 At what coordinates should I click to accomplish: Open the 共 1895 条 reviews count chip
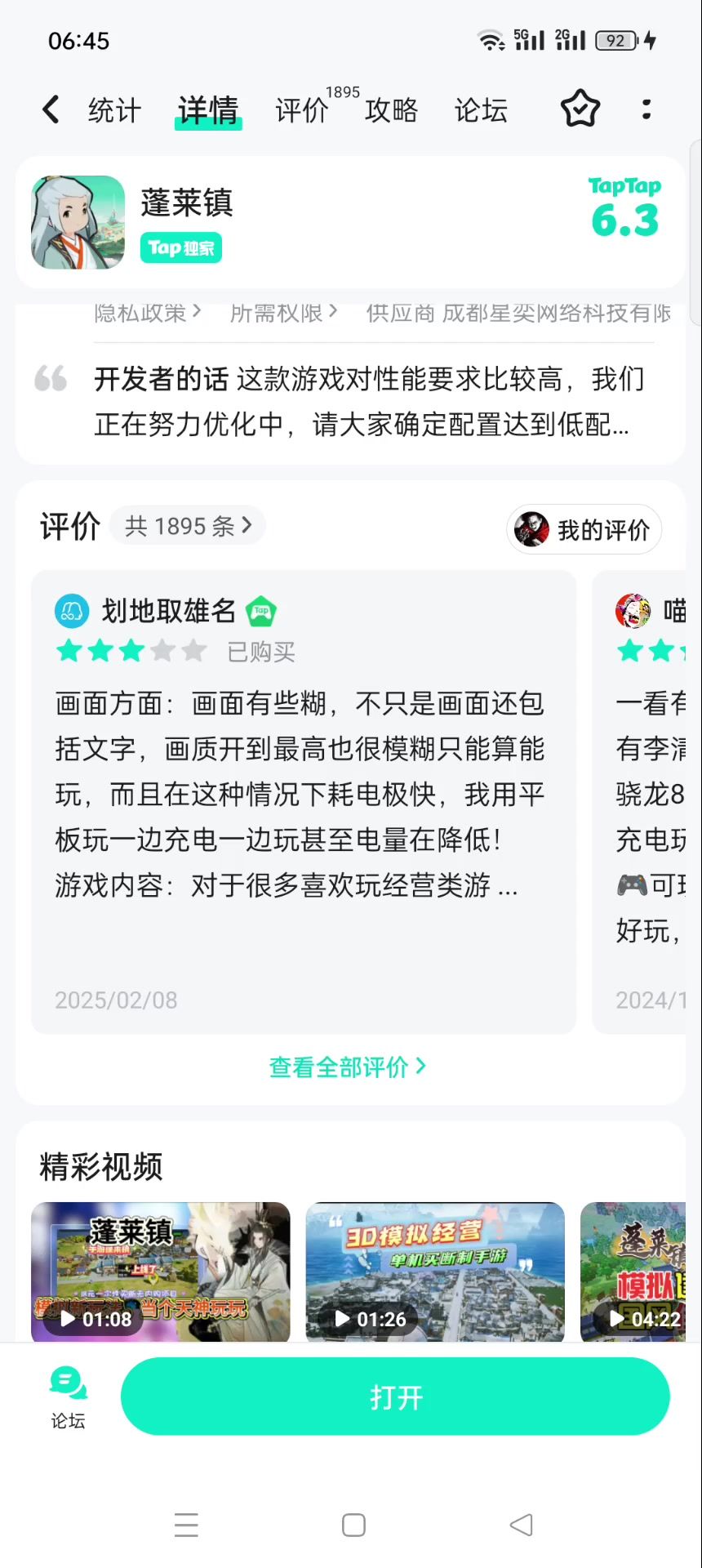tap(188, 526)
